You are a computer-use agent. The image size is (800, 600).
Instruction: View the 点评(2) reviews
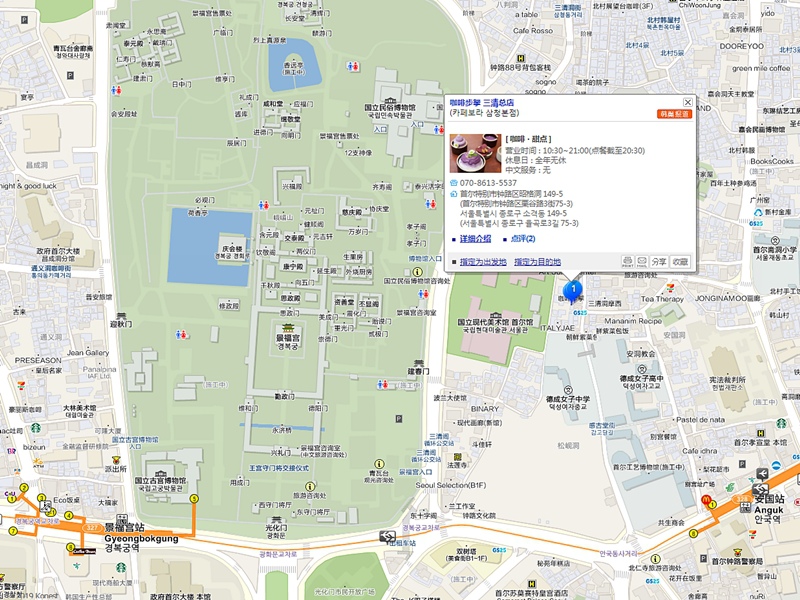click(x=523, y=239)
